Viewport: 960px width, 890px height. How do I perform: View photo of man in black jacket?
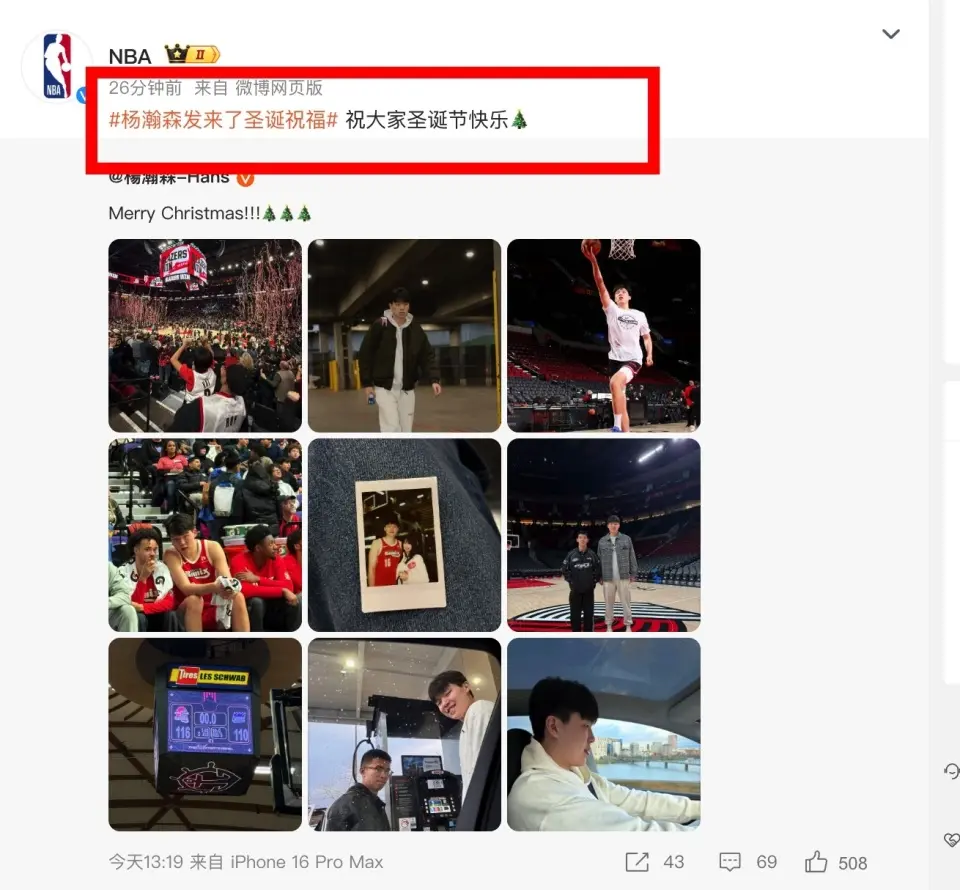[403, 335]
